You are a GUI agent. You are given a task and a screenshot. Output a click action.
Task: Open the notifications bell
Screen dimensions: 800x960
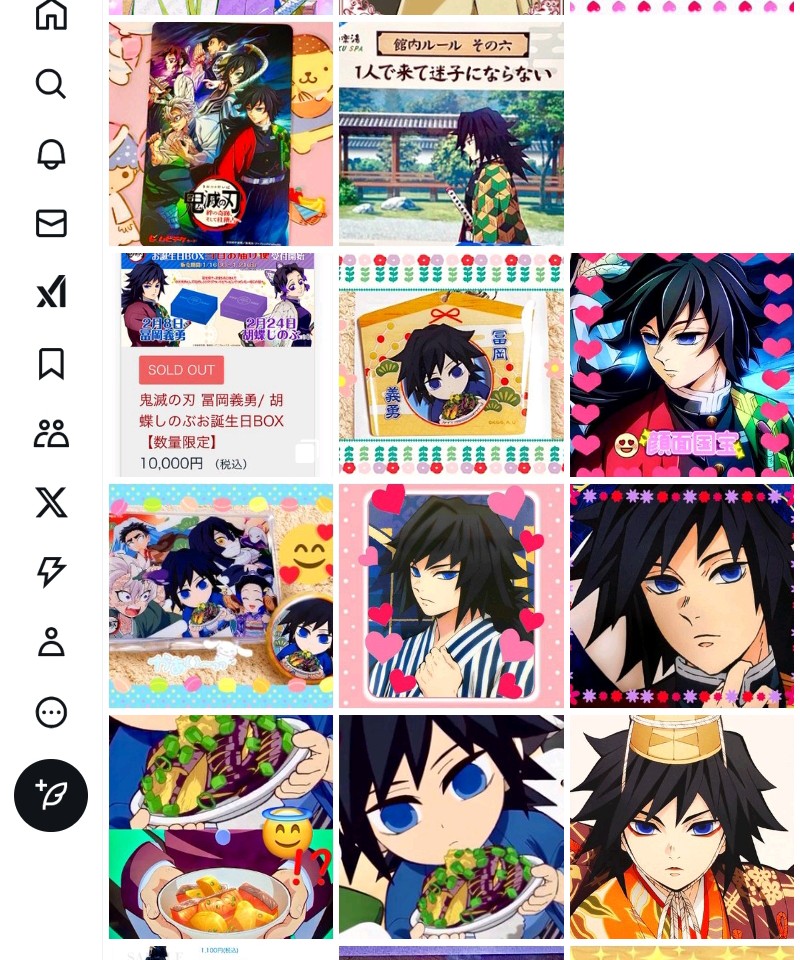51,153
